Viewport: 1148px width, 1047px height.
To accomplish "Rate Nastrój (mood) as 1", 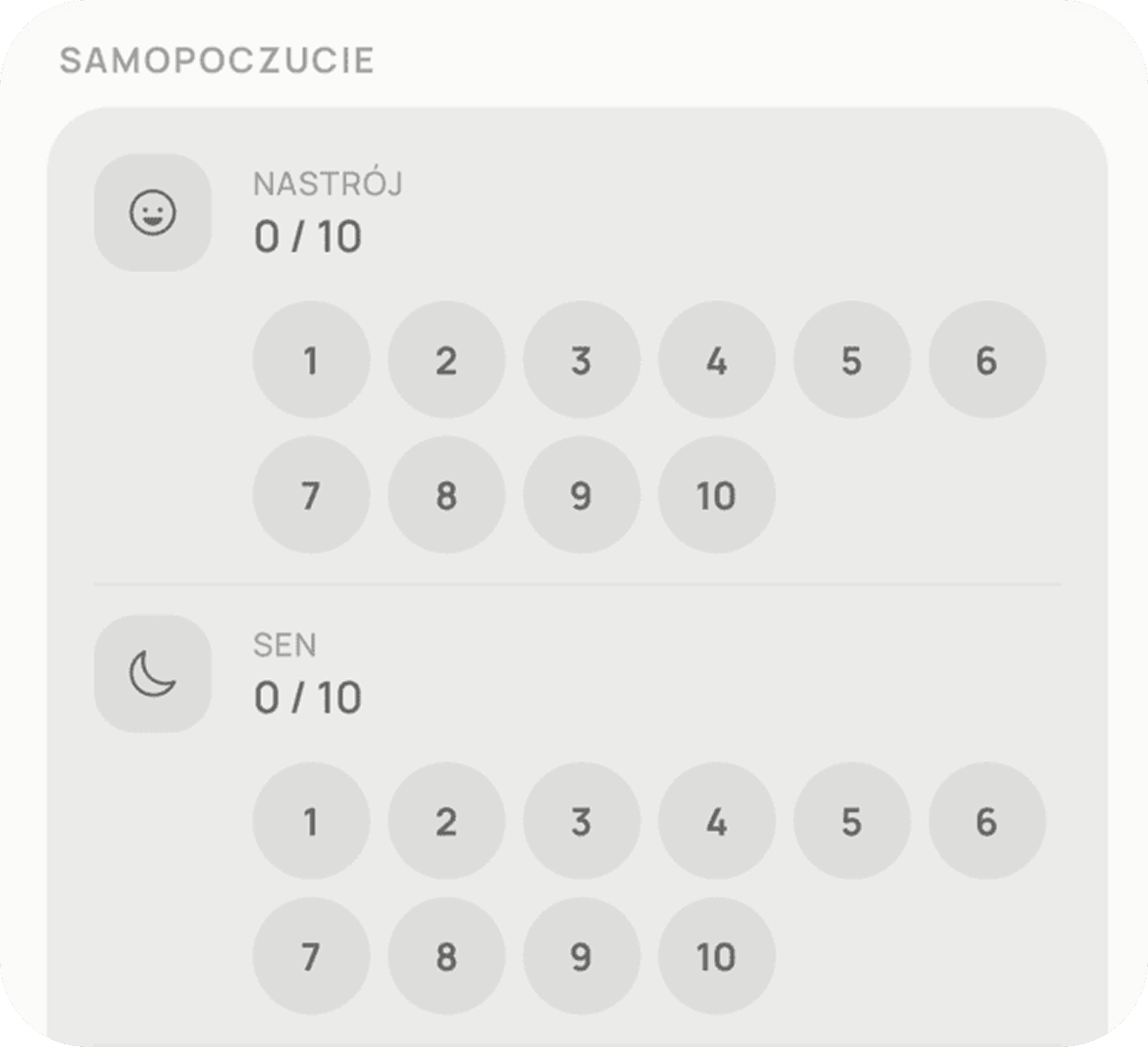I will click(310, 360).
